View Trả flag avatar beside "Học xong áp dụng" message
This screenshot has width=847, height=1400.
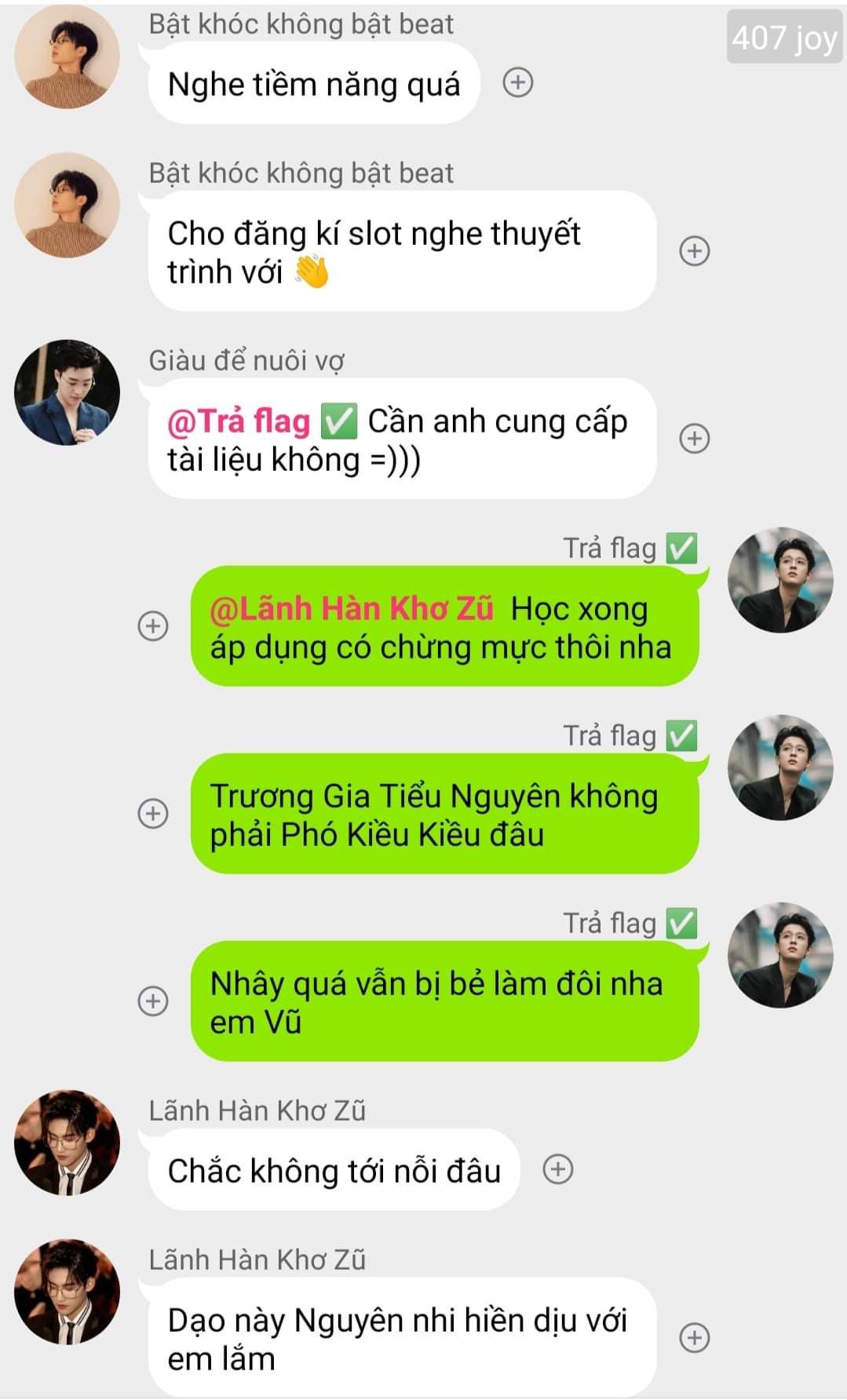pos(780,580)
